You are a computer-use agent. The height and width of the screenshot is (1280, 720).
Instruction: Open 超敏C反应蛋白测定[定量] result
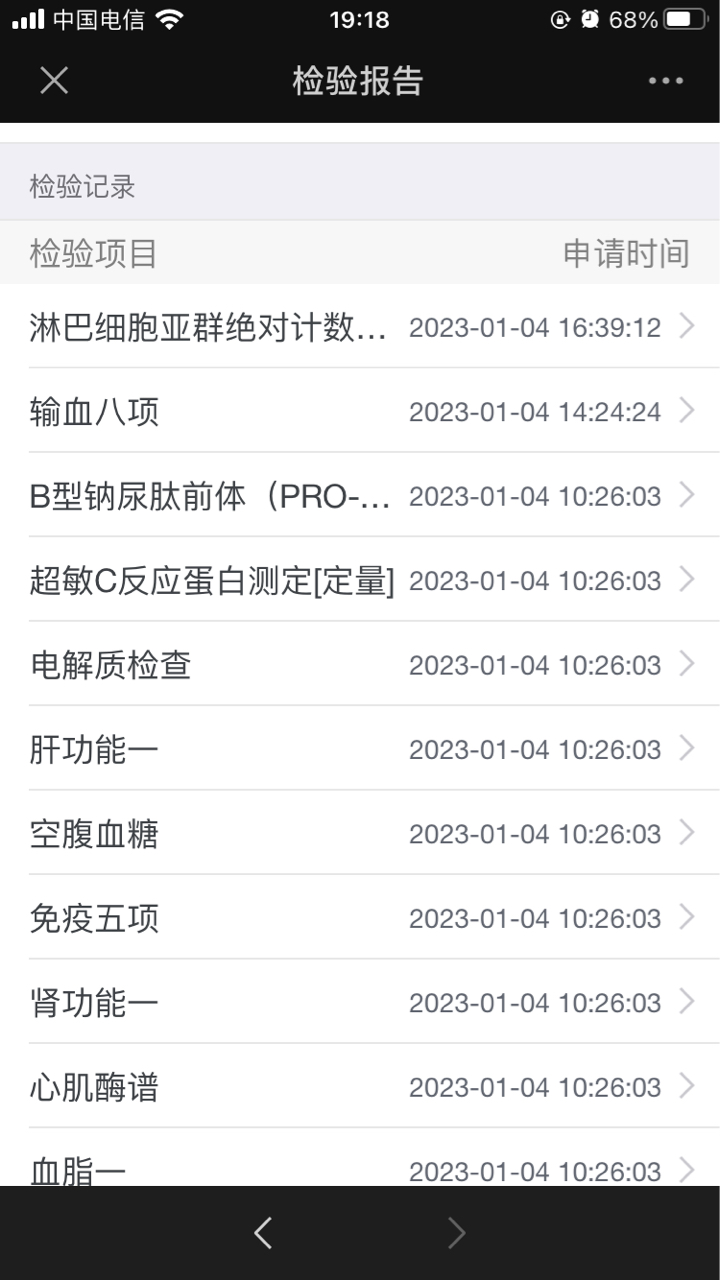[x=360, y=580]
